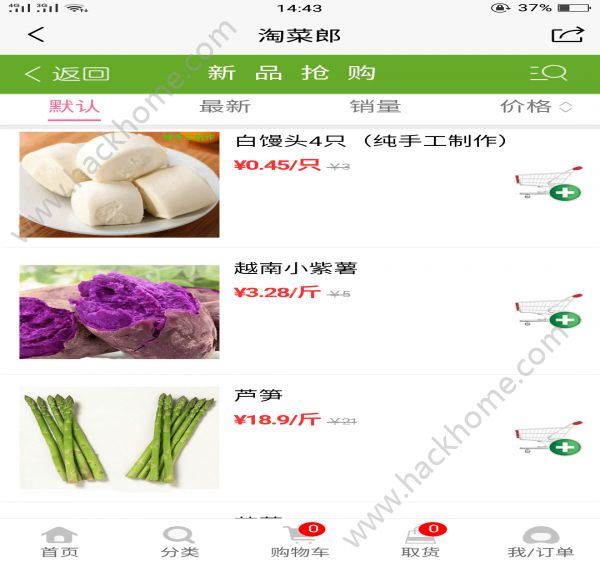Open the 我/订单 tab
The image size is (600, 566).
(x=540, y=542)
